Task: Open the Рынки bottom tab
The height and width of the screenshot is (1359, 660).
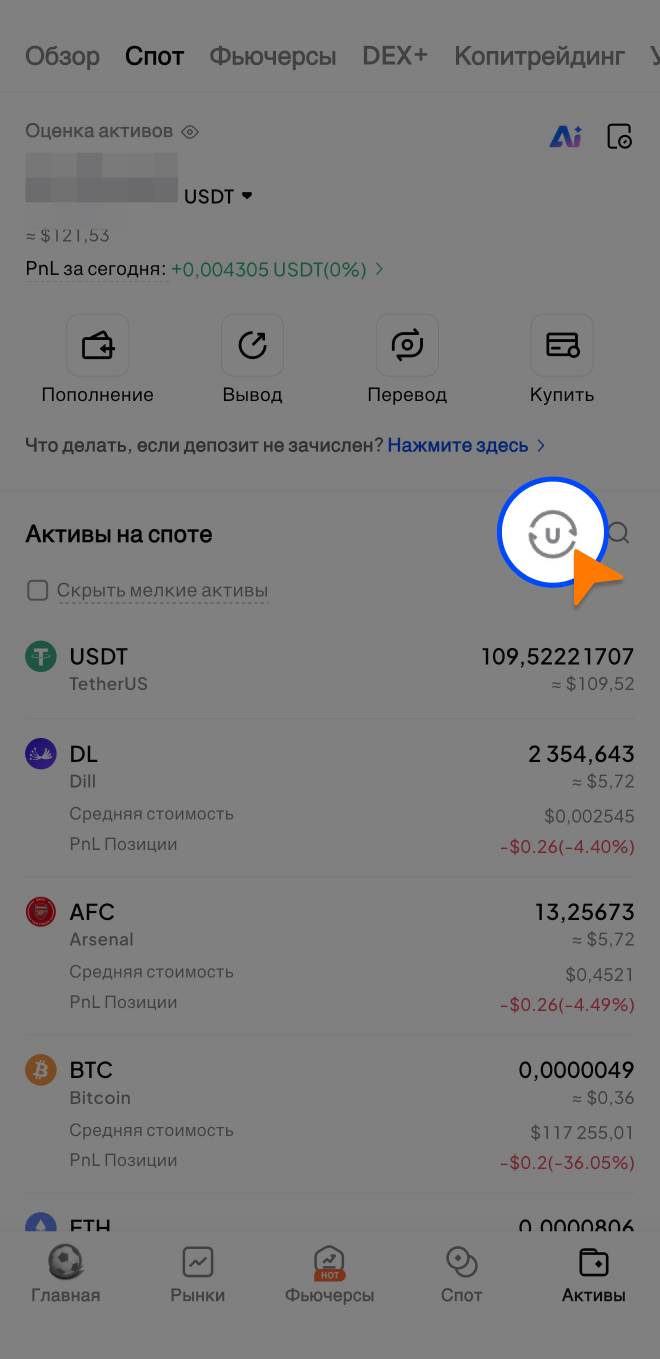Action: pos(198,1274)
